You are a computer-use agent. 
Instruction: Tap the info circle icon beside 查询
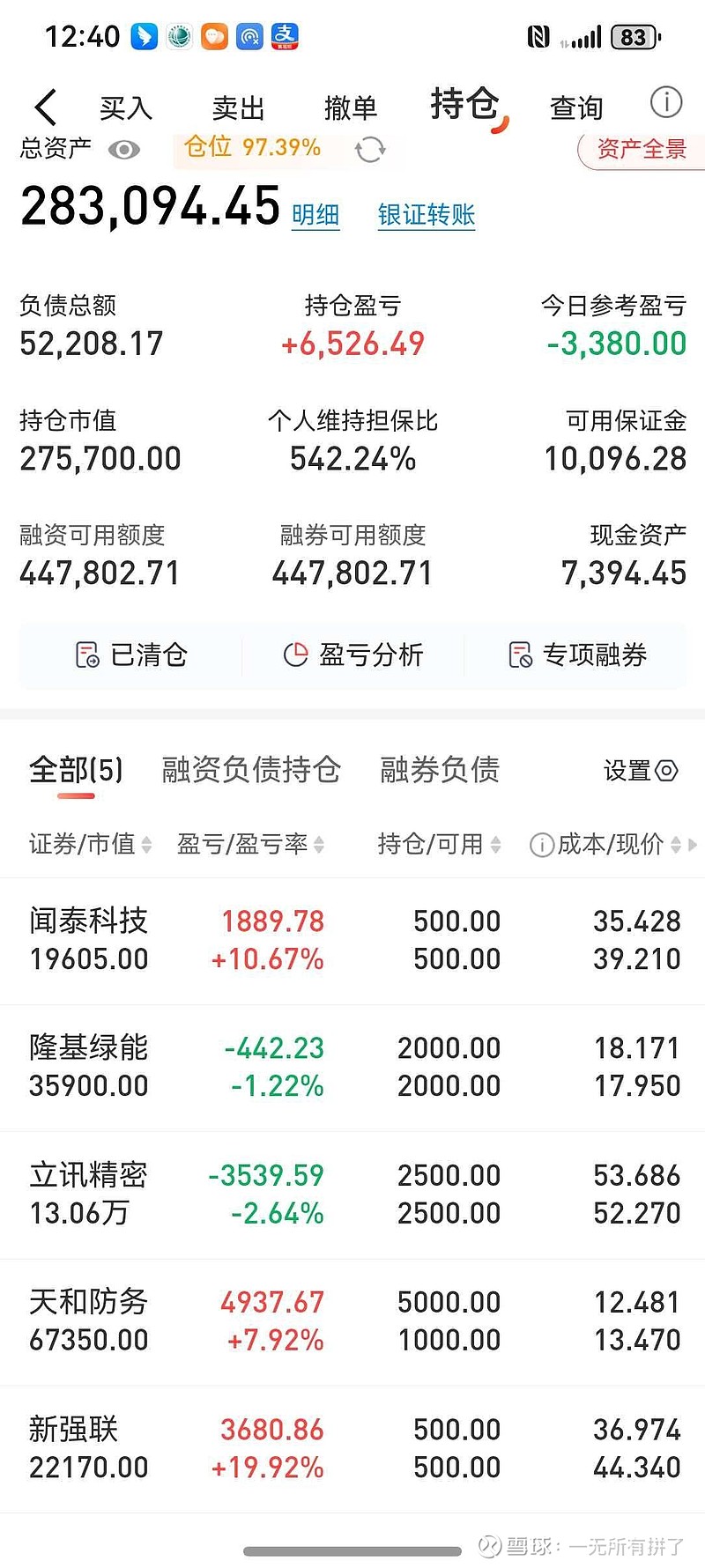tap(667, 104)
